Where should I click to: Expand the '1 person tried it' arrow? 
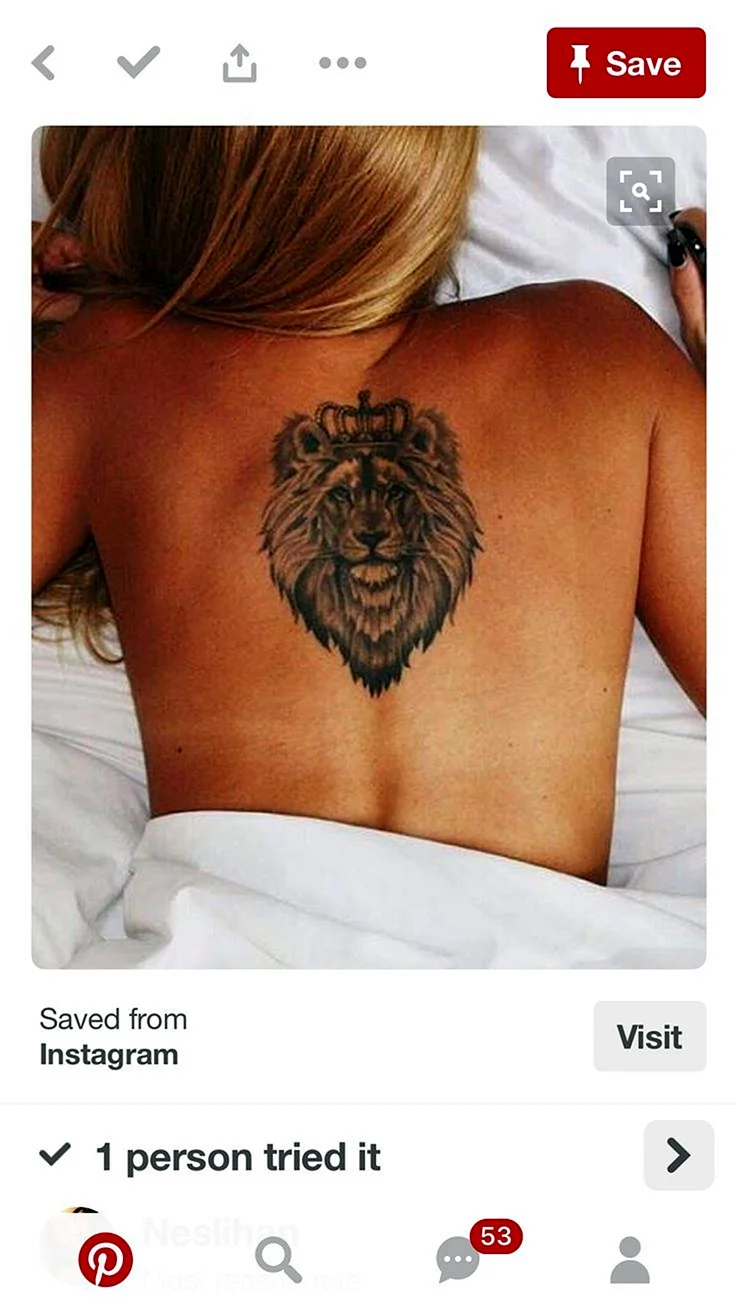[x=678, y=1156]
